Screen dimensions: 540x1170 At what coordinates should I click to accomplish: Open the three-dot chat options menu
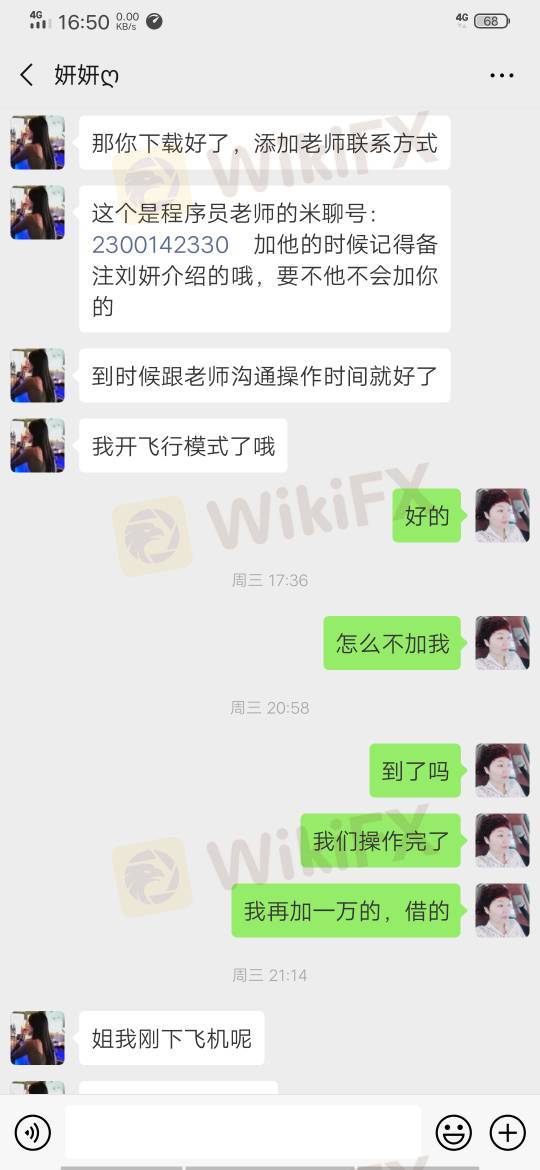[x=502, y=75]
